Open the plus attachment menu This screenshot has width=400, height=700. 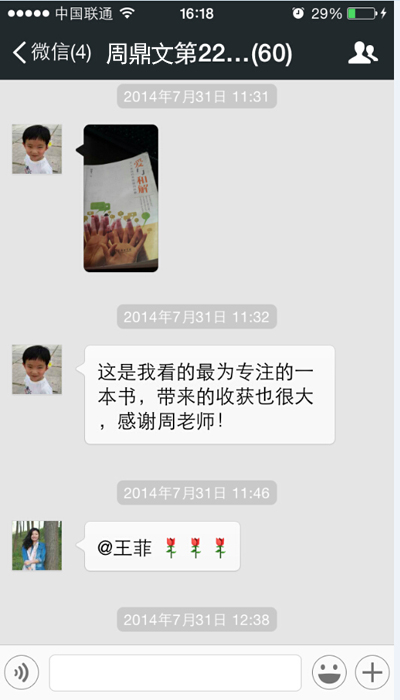(372, 672)
